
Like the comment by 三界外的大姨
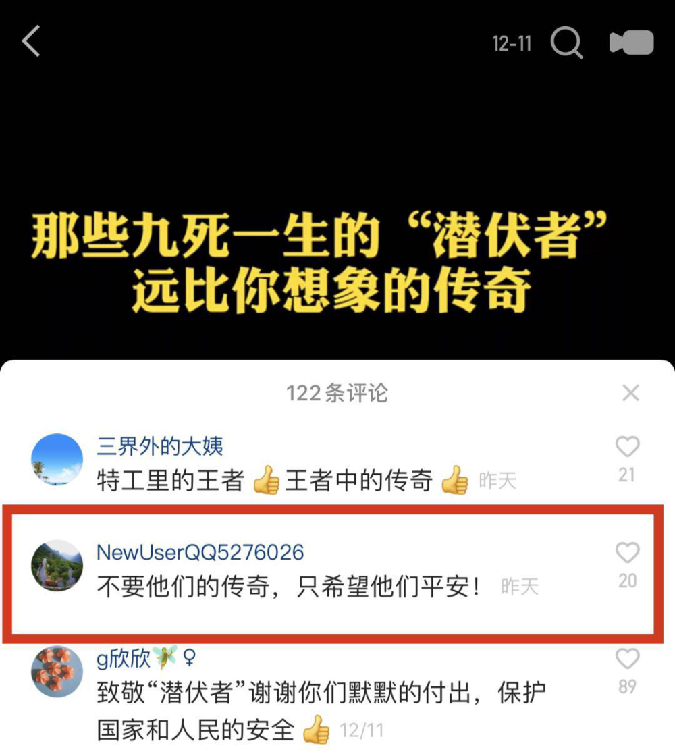point(627,448)
